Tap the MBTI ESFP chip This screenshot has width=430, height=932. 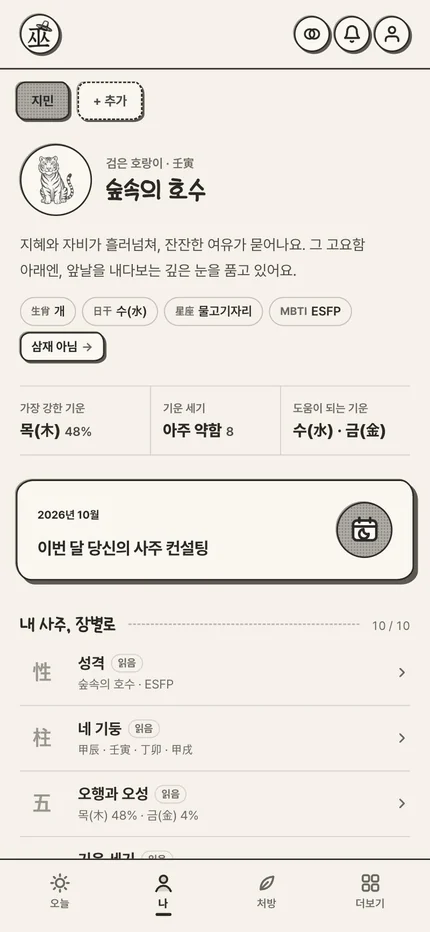click(x=310, y=311)
